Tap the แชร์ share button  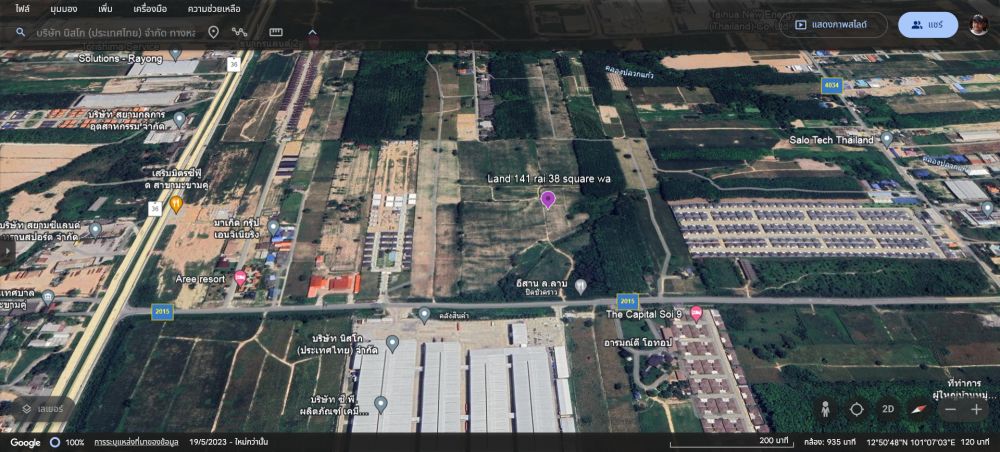pos(927,25)
